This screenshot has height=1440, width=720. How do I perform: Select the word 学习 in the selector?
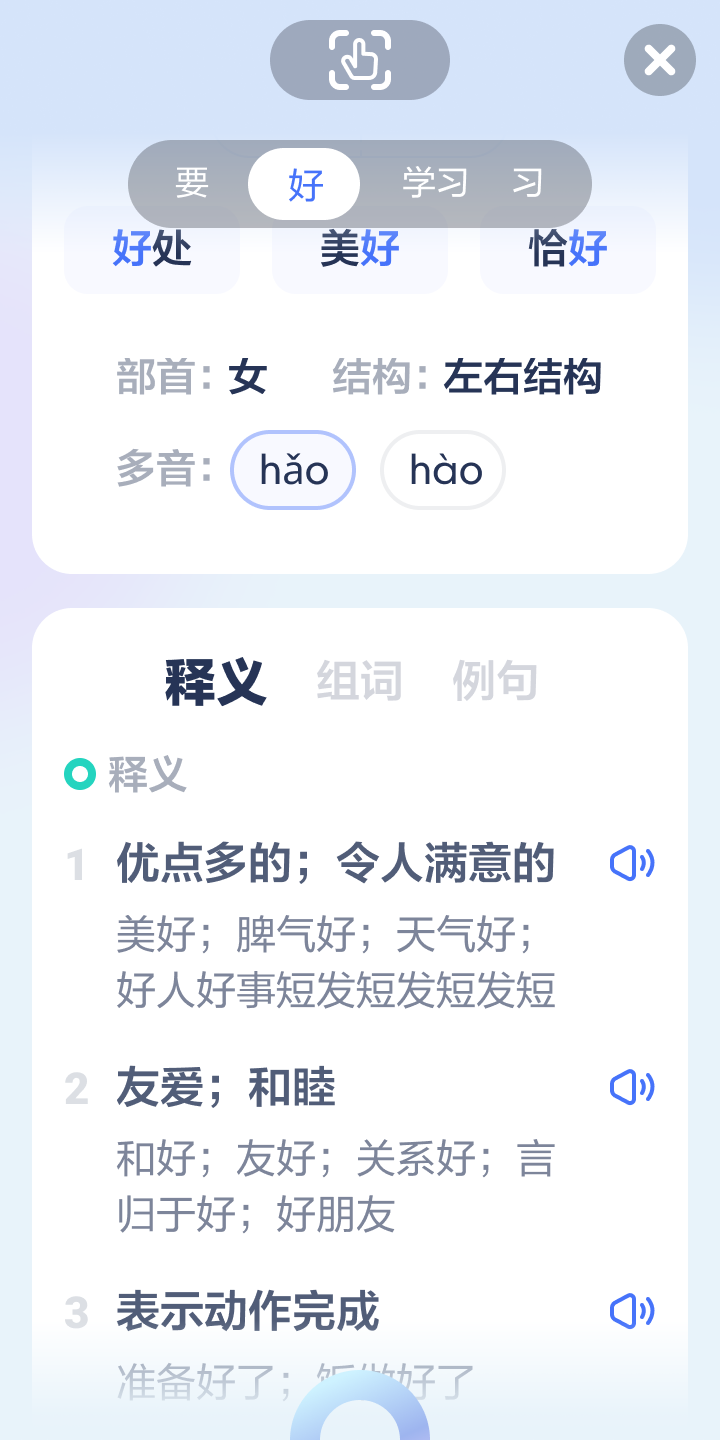[435, 184]
